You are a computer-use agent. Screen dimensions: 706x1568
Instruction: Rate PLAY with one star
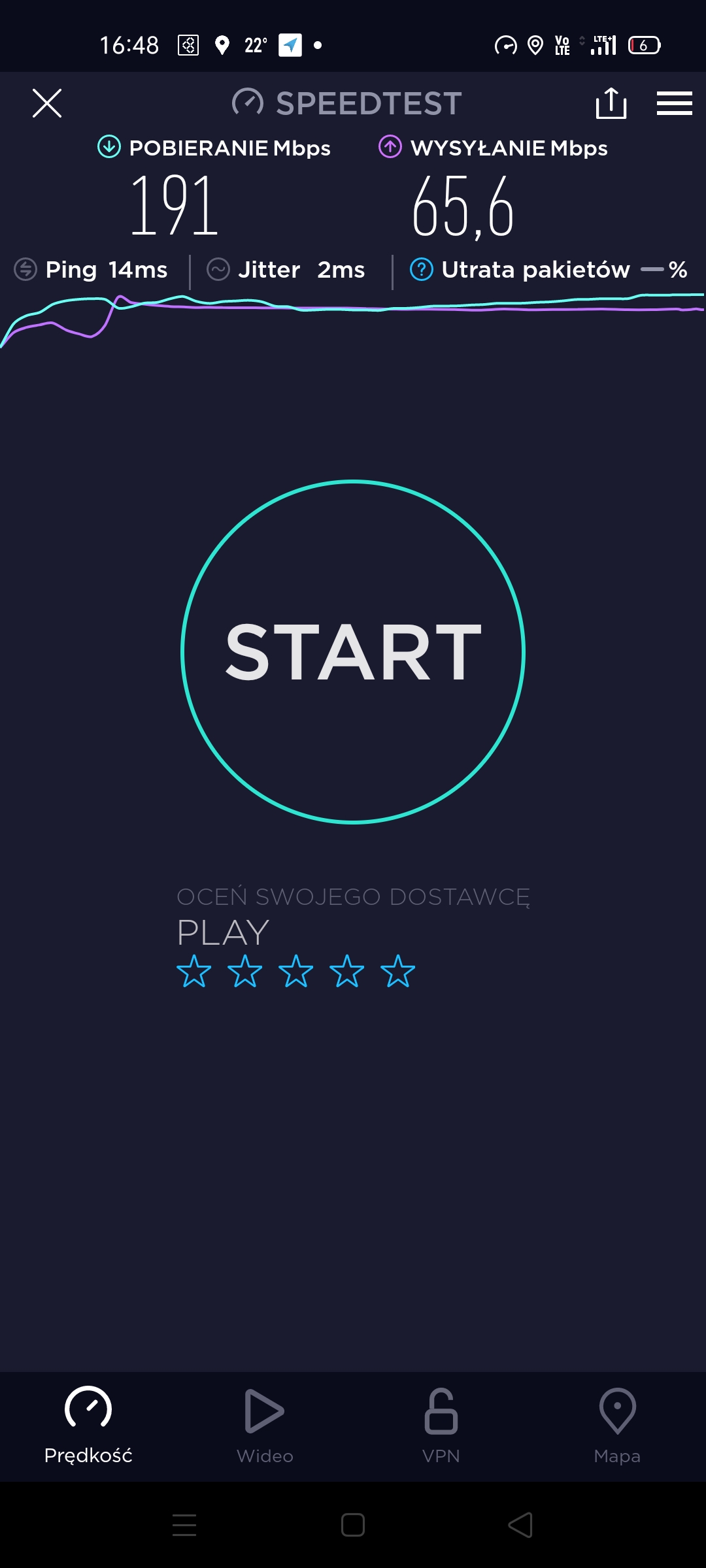(194, 971)
